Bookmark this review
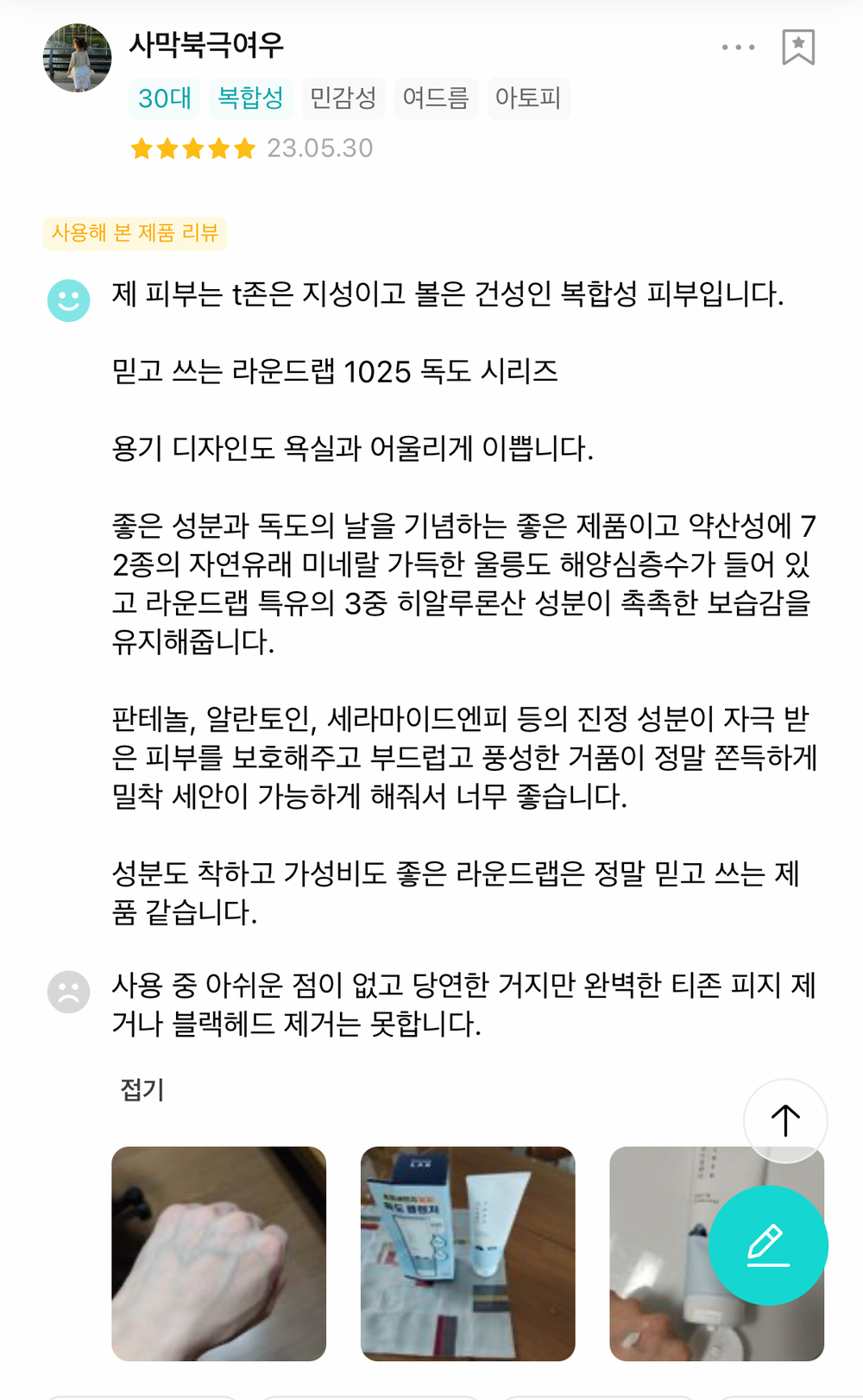 (x=797, y=47)
